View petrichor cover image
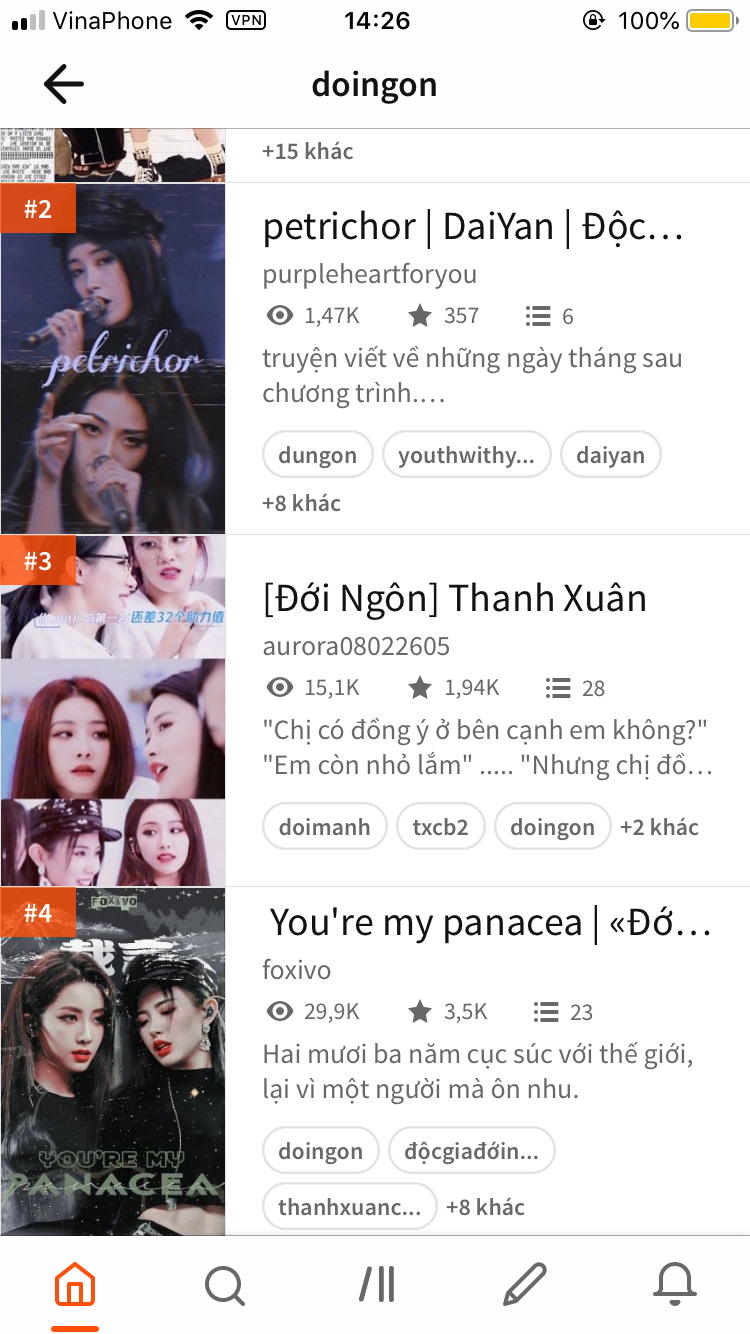The height and width of the screenshot is (1334, 750). [x=113, y=358]
